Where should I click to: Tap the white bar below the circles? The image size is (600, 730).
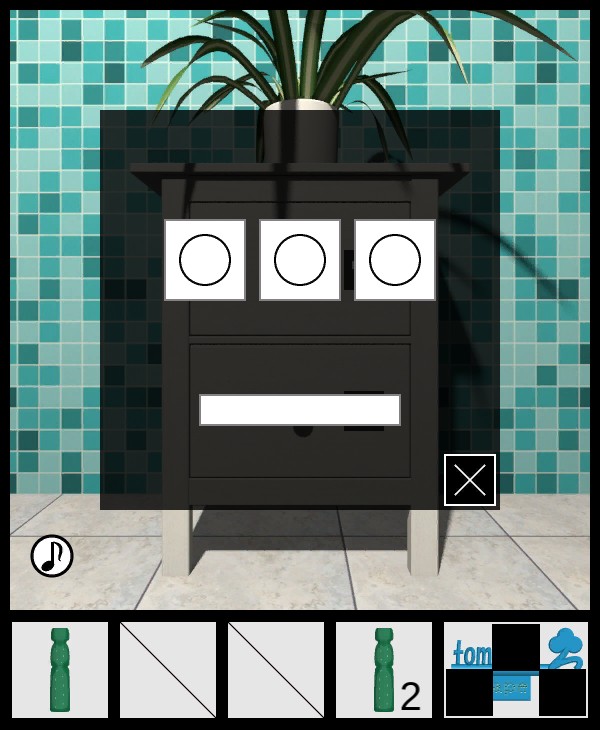300,410
